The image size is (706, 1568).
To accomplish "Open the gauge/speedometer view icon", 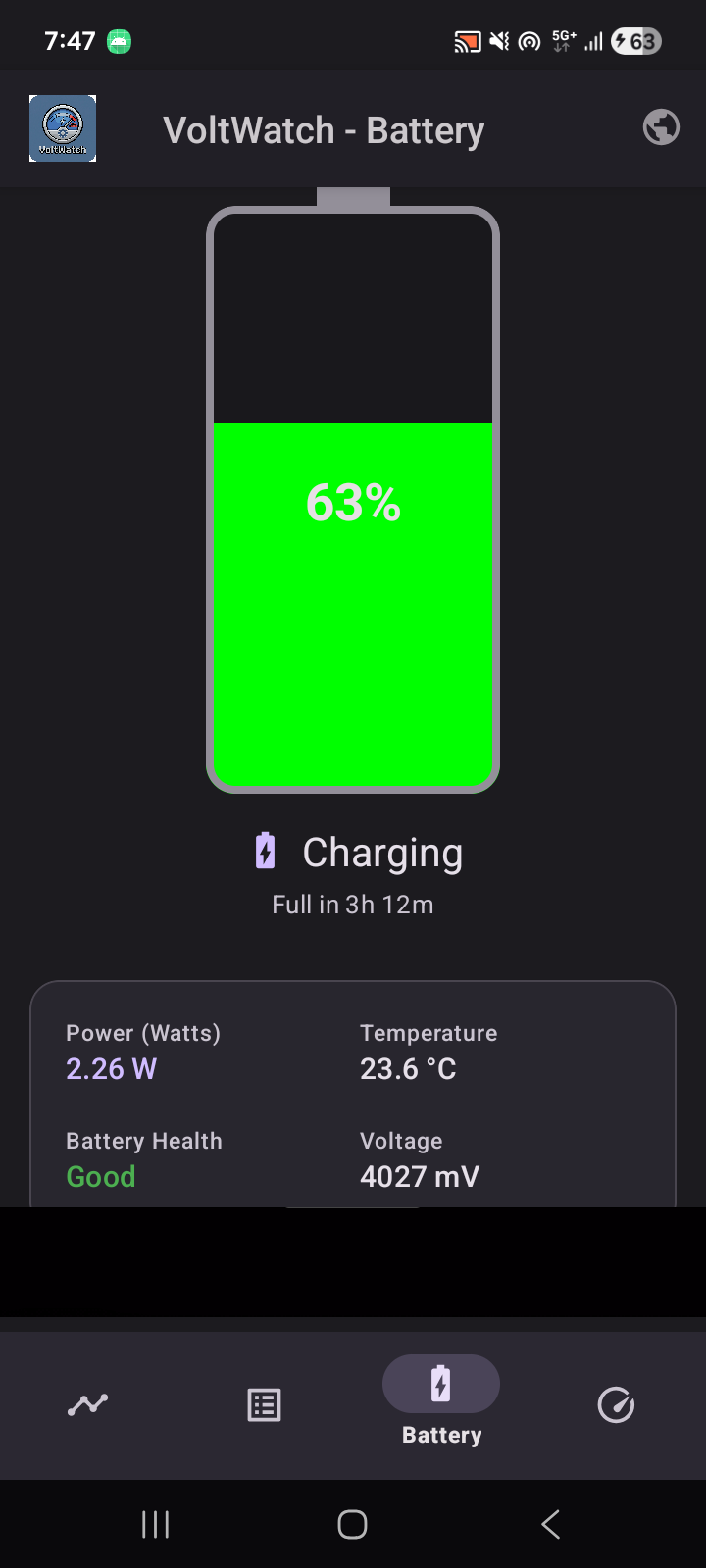I will 616,1404.
